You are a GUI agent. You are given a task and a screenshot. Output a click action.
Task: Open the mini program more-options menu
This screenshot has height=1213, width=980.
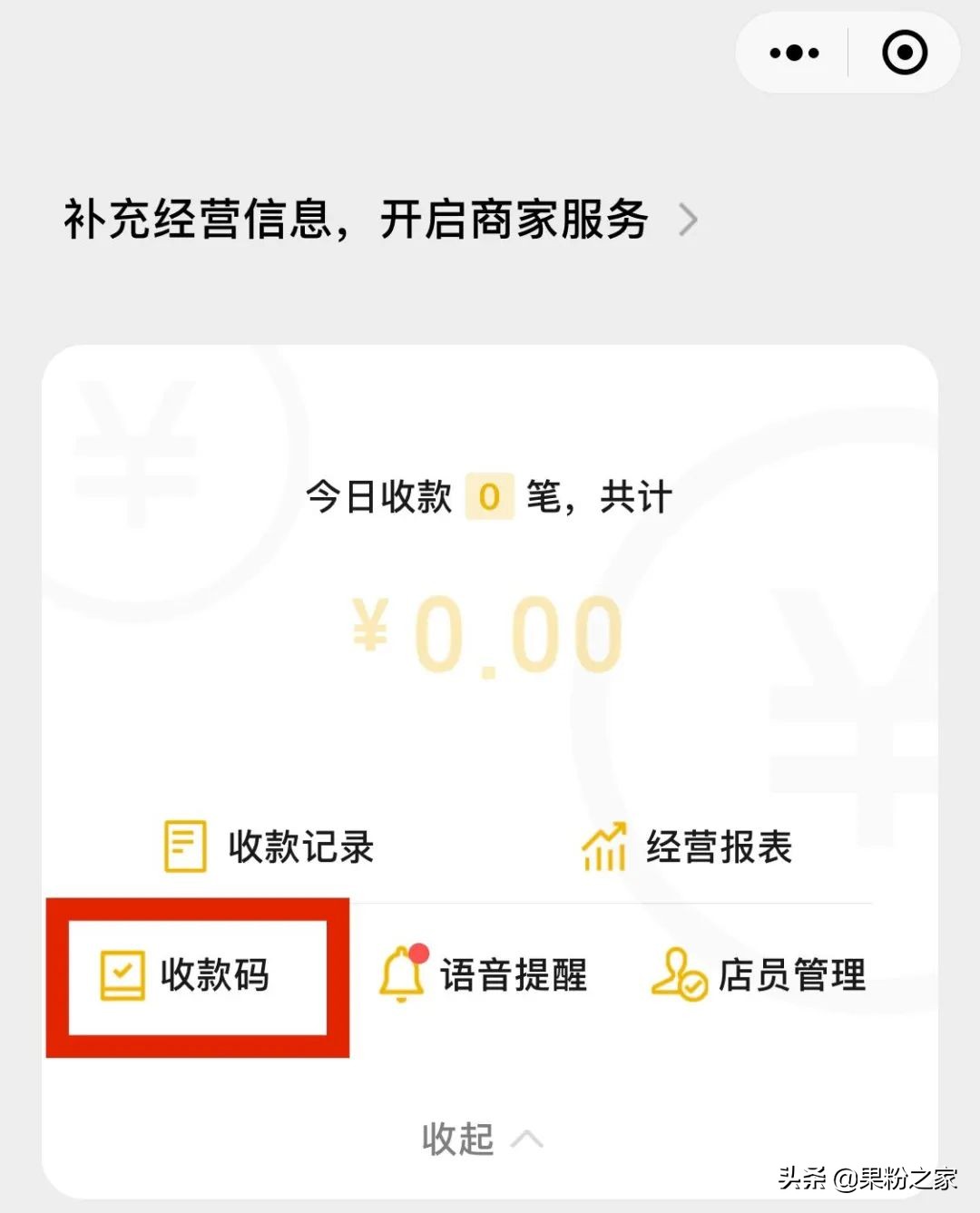[x=794, y=53]
